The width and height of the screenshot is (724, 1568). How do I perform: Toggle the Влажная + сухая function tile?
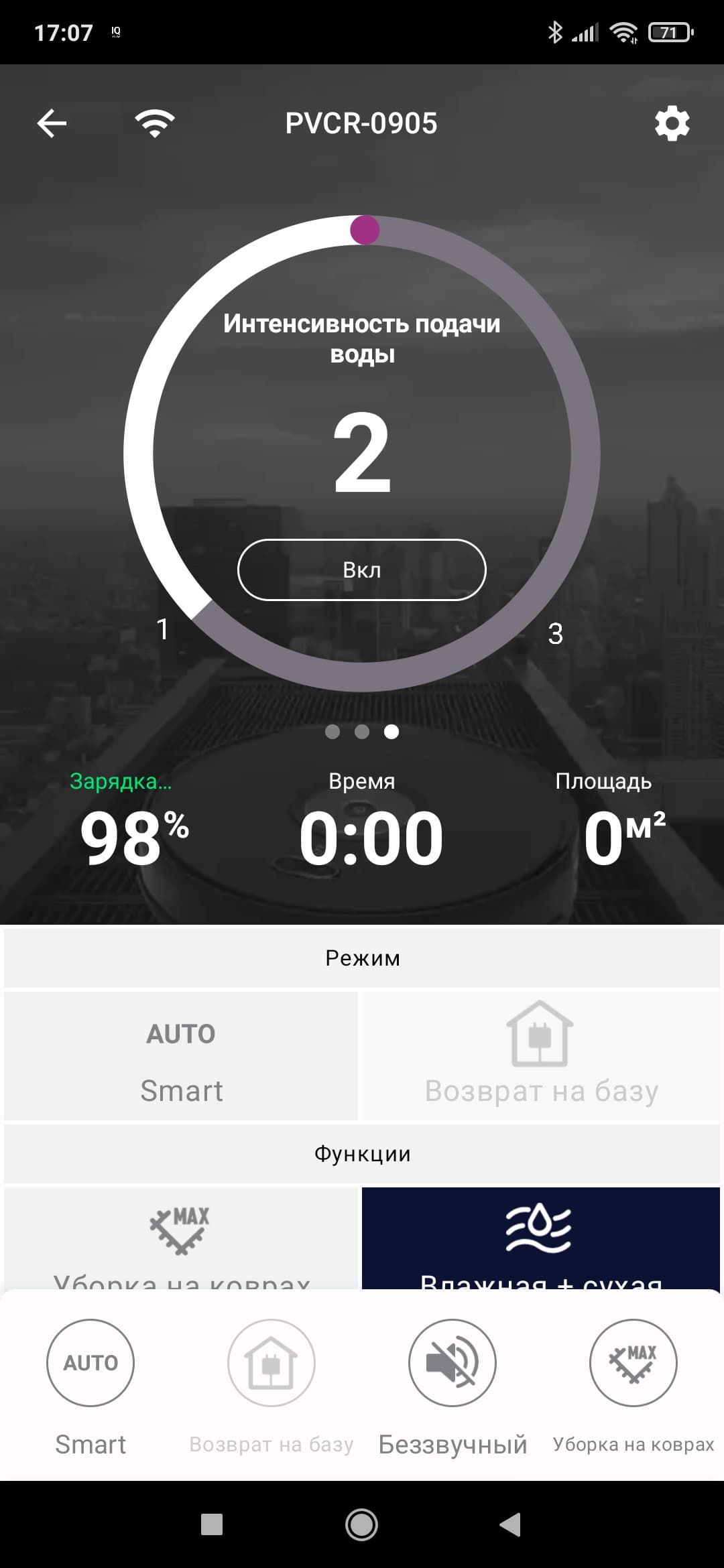(x=541, y=1240)
